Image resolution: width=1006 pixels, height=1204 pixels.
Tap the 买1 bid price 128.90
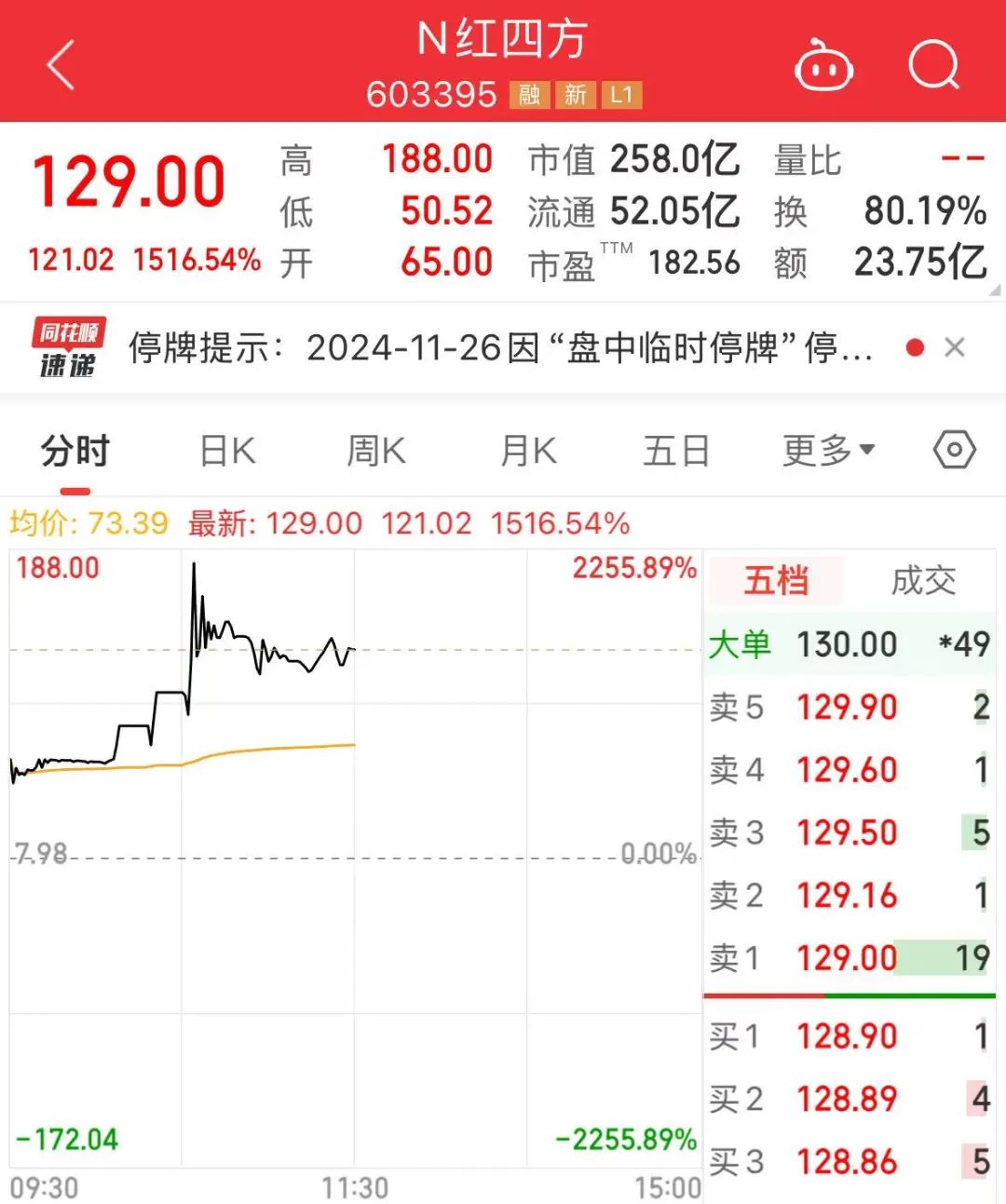tap(847, 1035)
